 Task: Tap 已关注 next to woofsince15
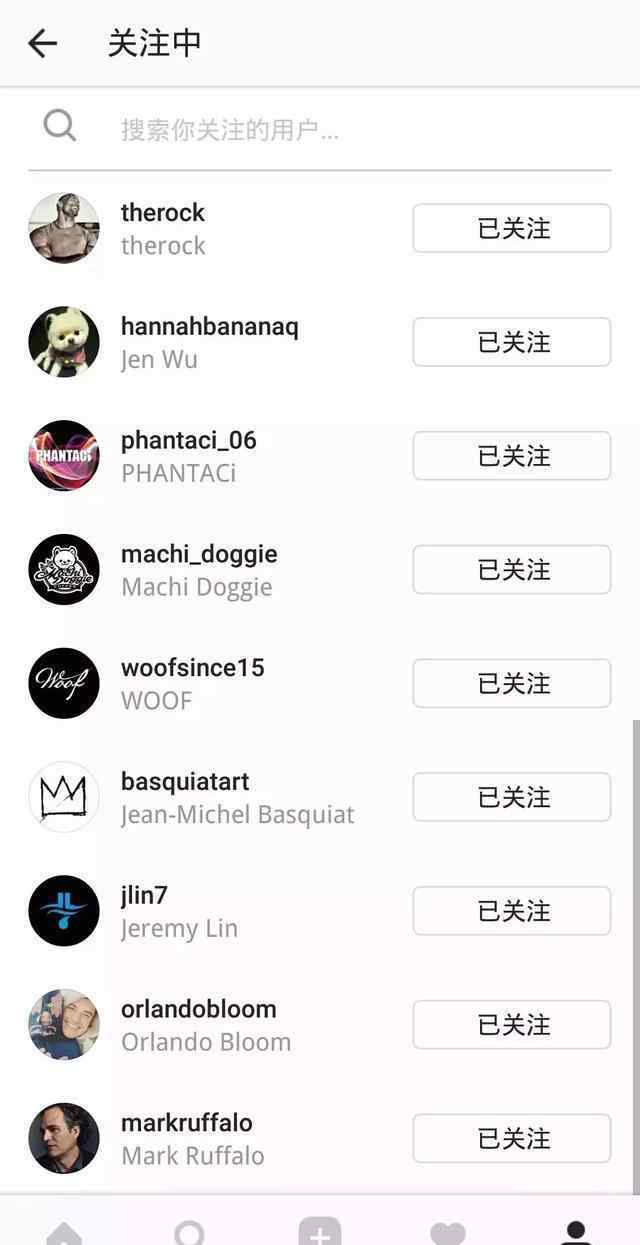511,683
